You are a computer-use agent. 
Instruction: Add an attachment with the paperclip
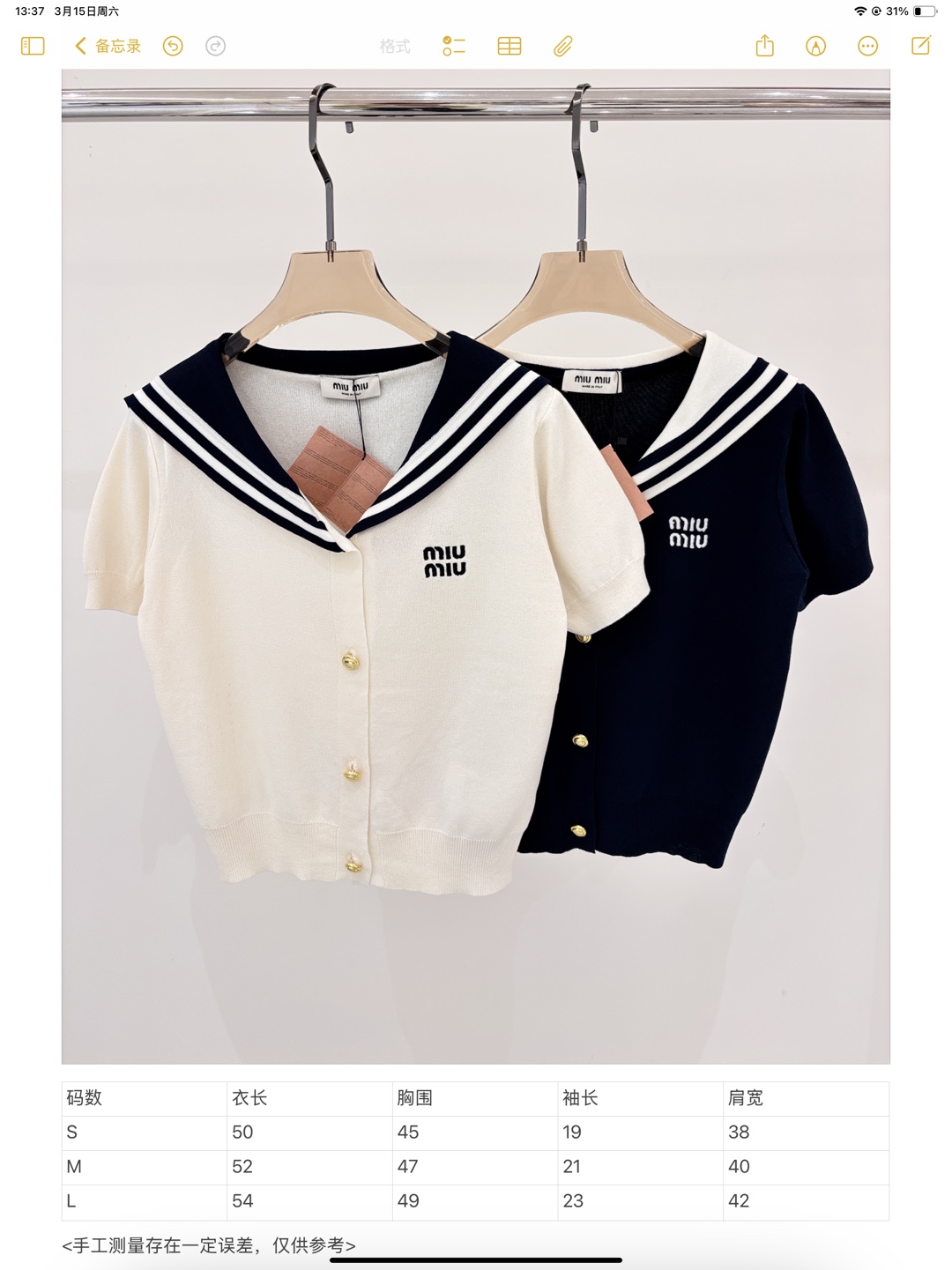pyautogui.click(x=563, y=46)
